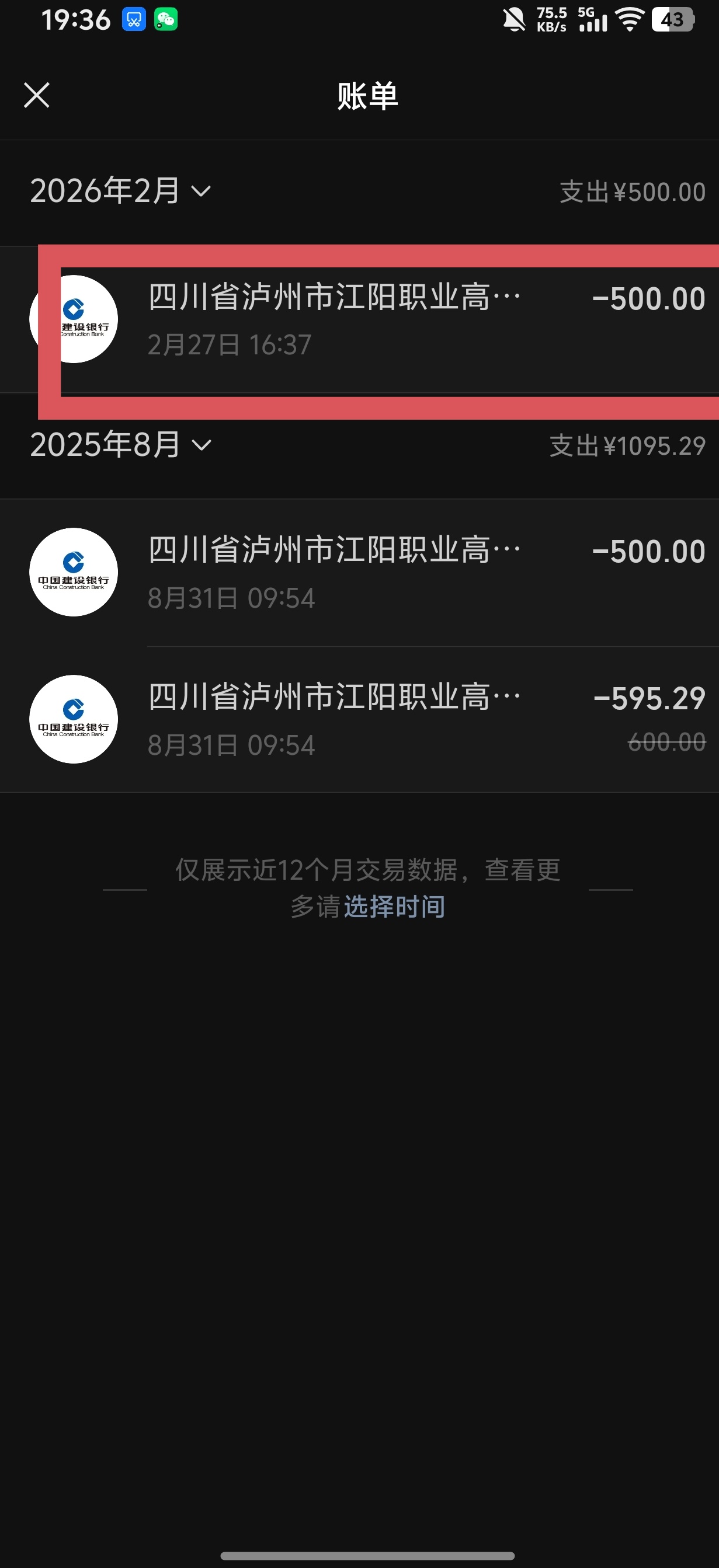Close the 账单 bill page
The image size is (719, 1568).
point(37,96)
